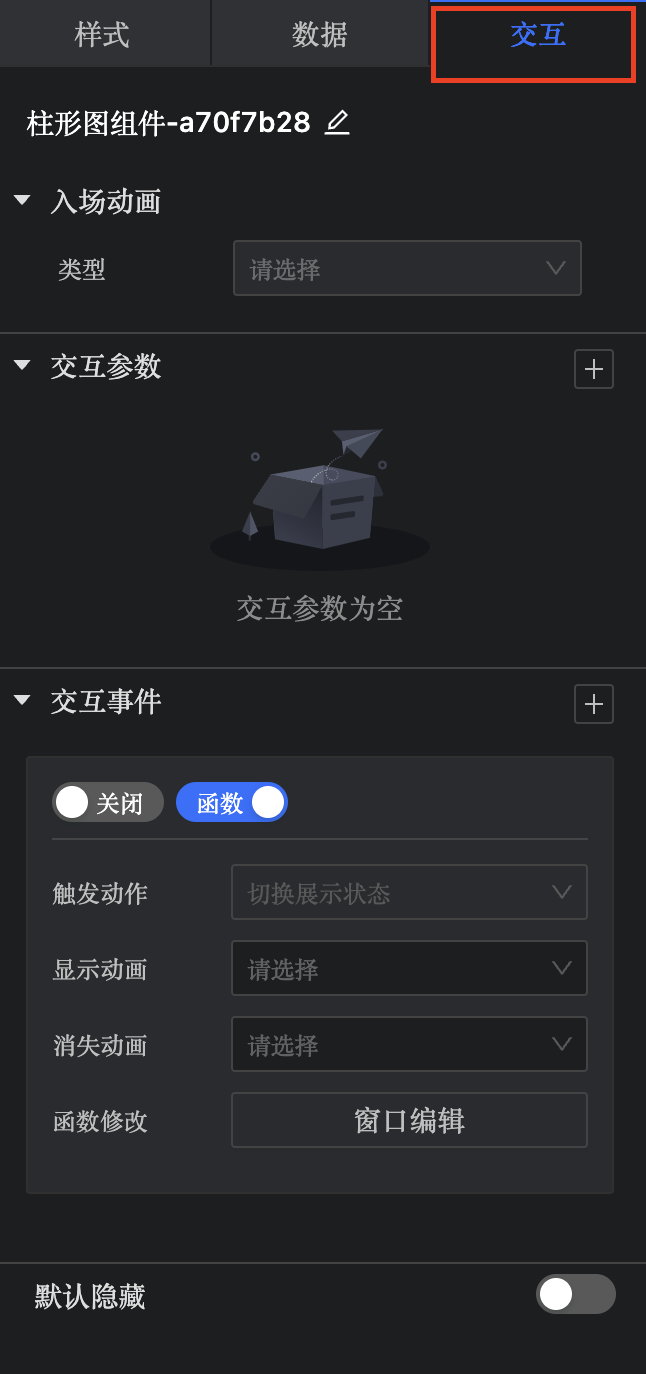Viewport: 646px width, 1374px height.
Task: Toggle the 关闭 switch in the event card
Action: click(x=107, y=802)
